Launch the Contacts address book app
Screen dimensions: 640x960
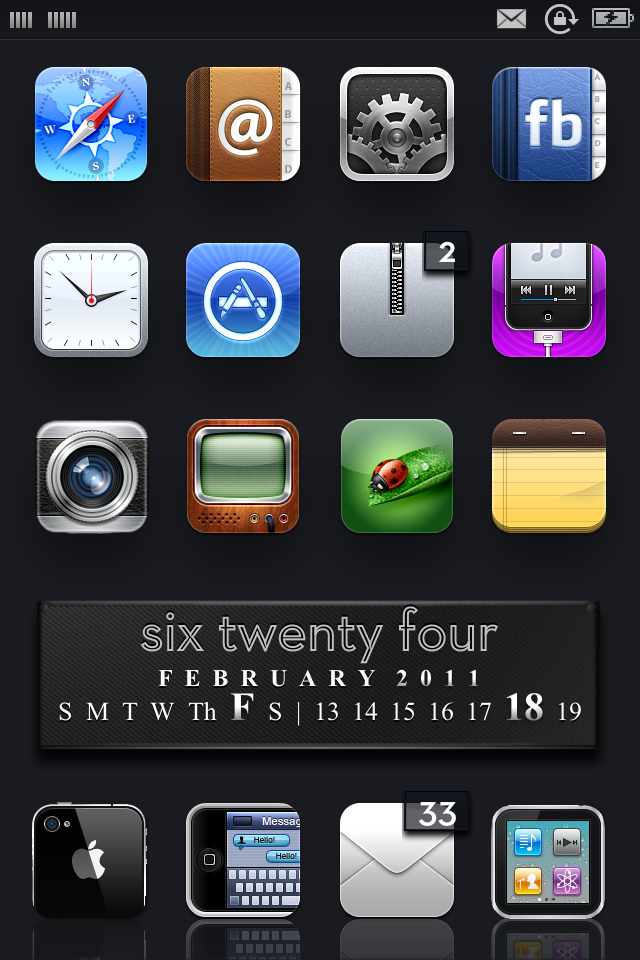tap(243, 124)
